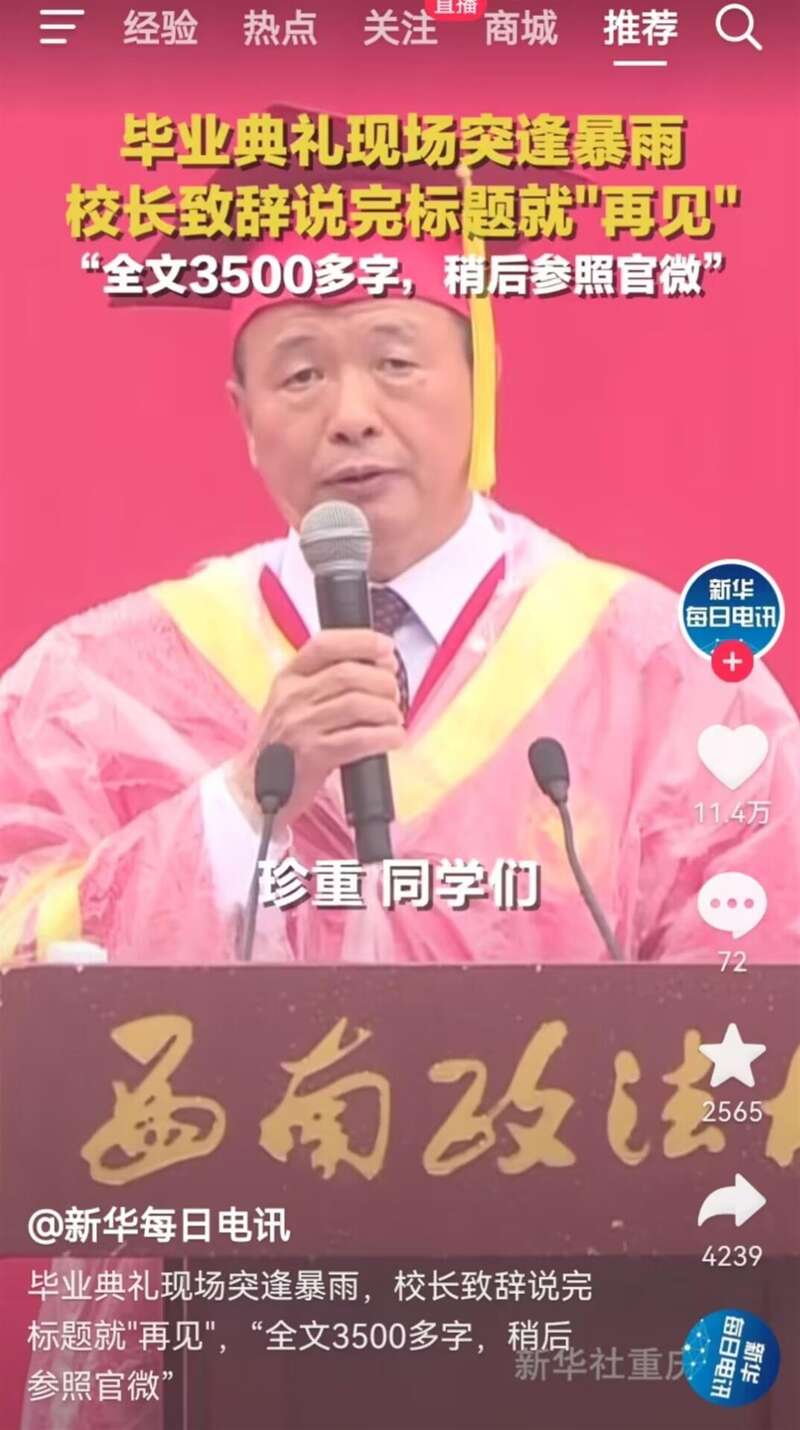Viewport: 800px width, 1430px height.
Task: Switch to the 关注 tab
Action: pyautogui.click(x=400, y=29)
